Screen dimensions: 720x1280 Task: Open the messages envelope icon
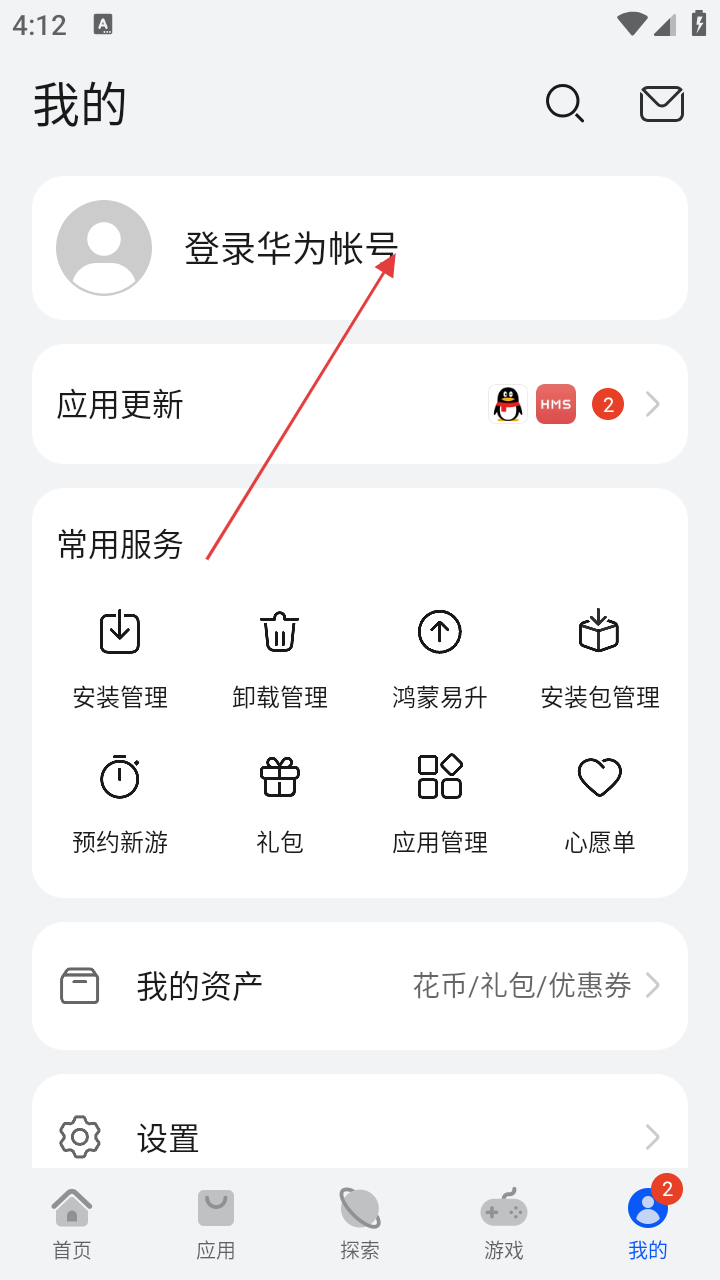[661, 104]
